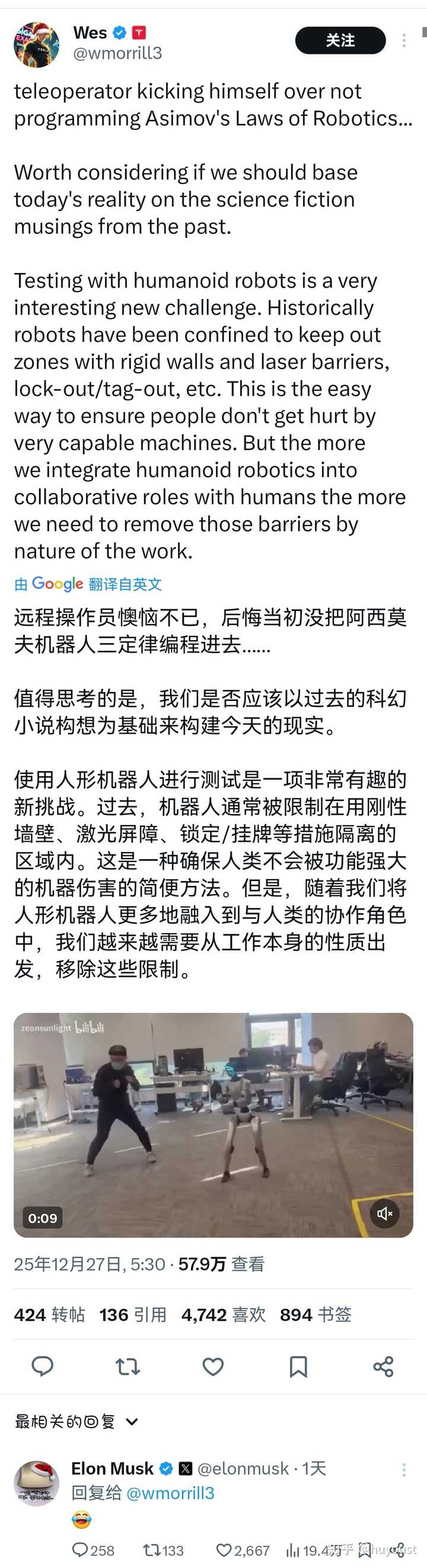This screenshot has height=1568, width=427.
Task: Repost Wes's post
Action: 128,1366
